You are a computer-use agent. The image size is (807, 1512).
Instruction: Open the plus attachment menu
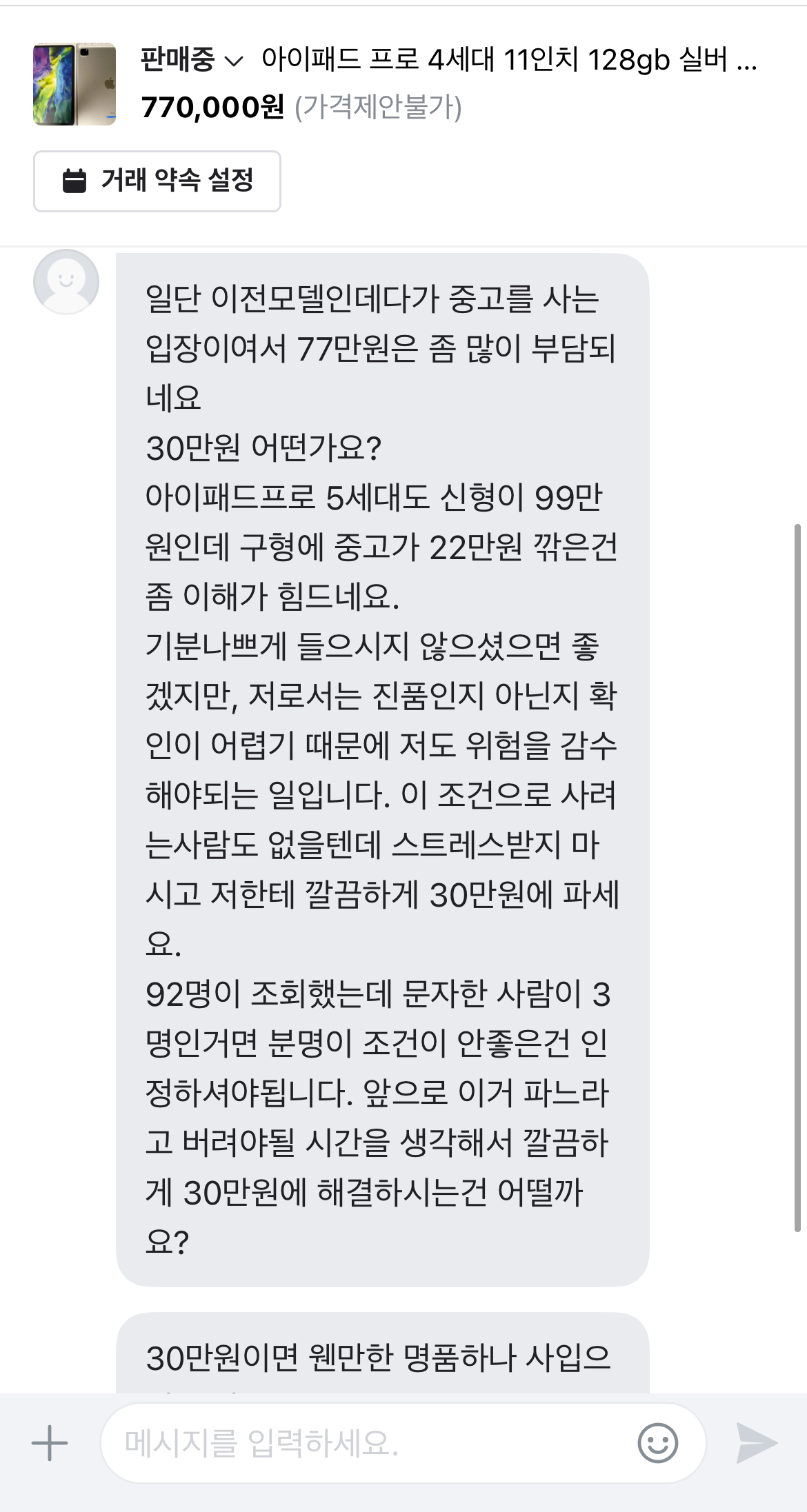tap(50, 1443)
